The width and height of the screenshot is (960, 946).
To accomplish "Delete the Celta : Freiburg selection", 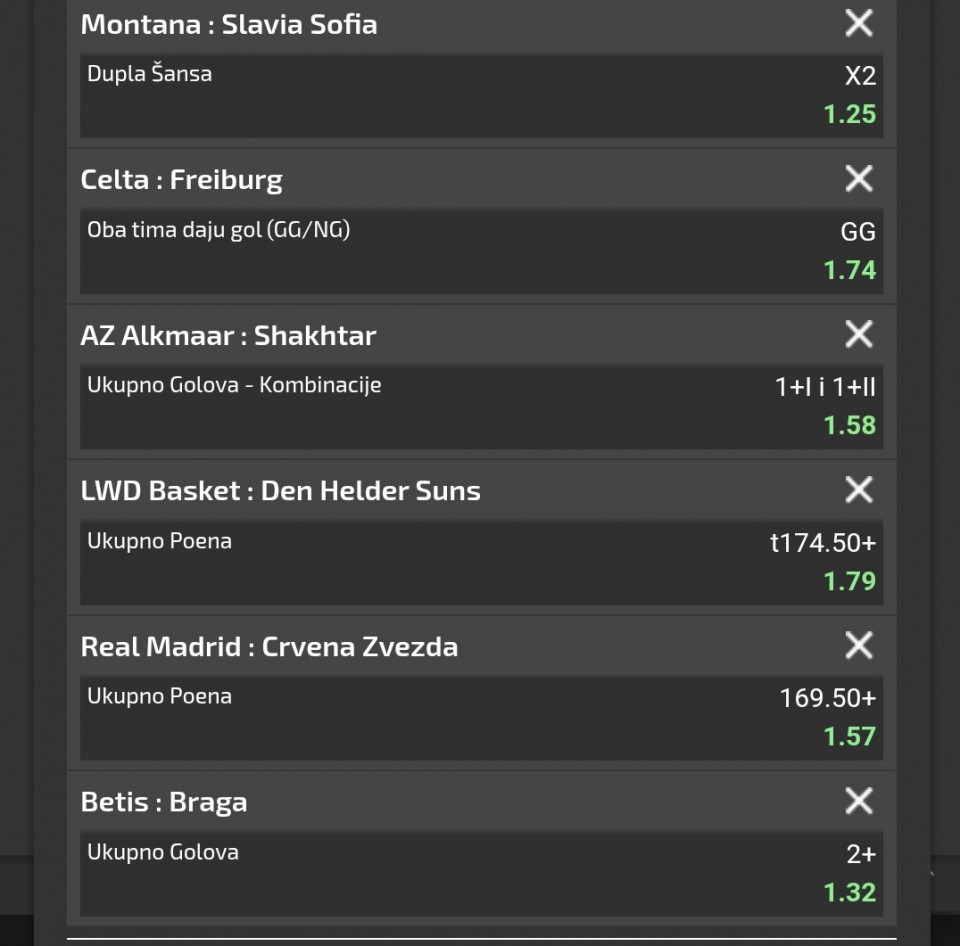I will click(x=859, y=179).
